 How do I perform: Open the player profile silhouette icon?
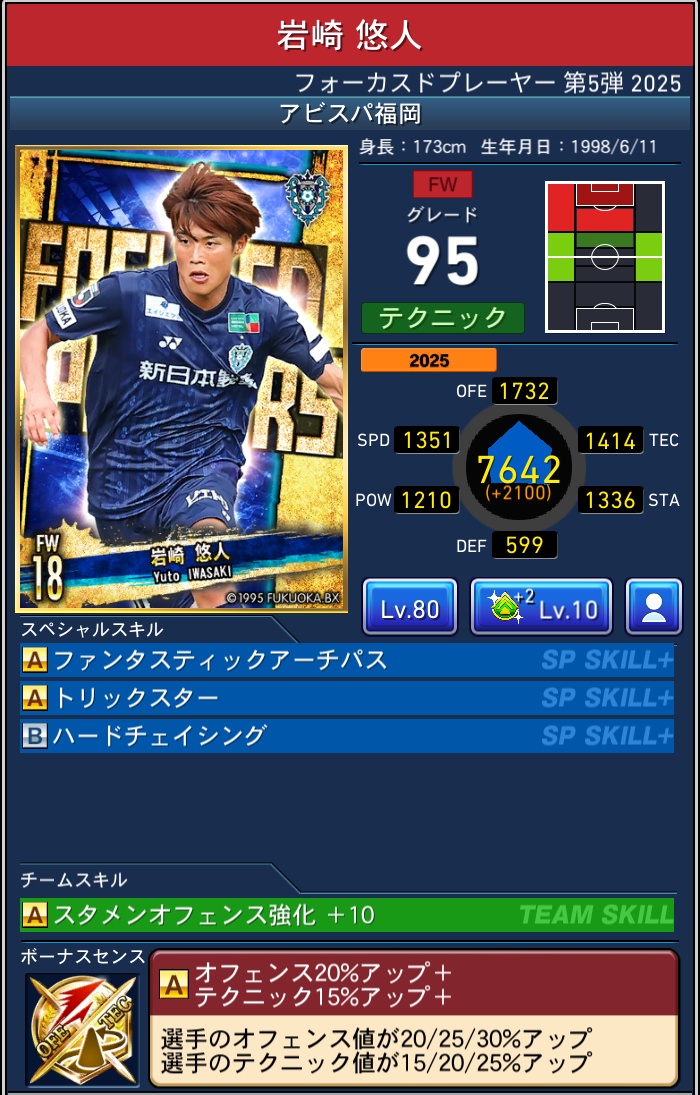[654, 607]
